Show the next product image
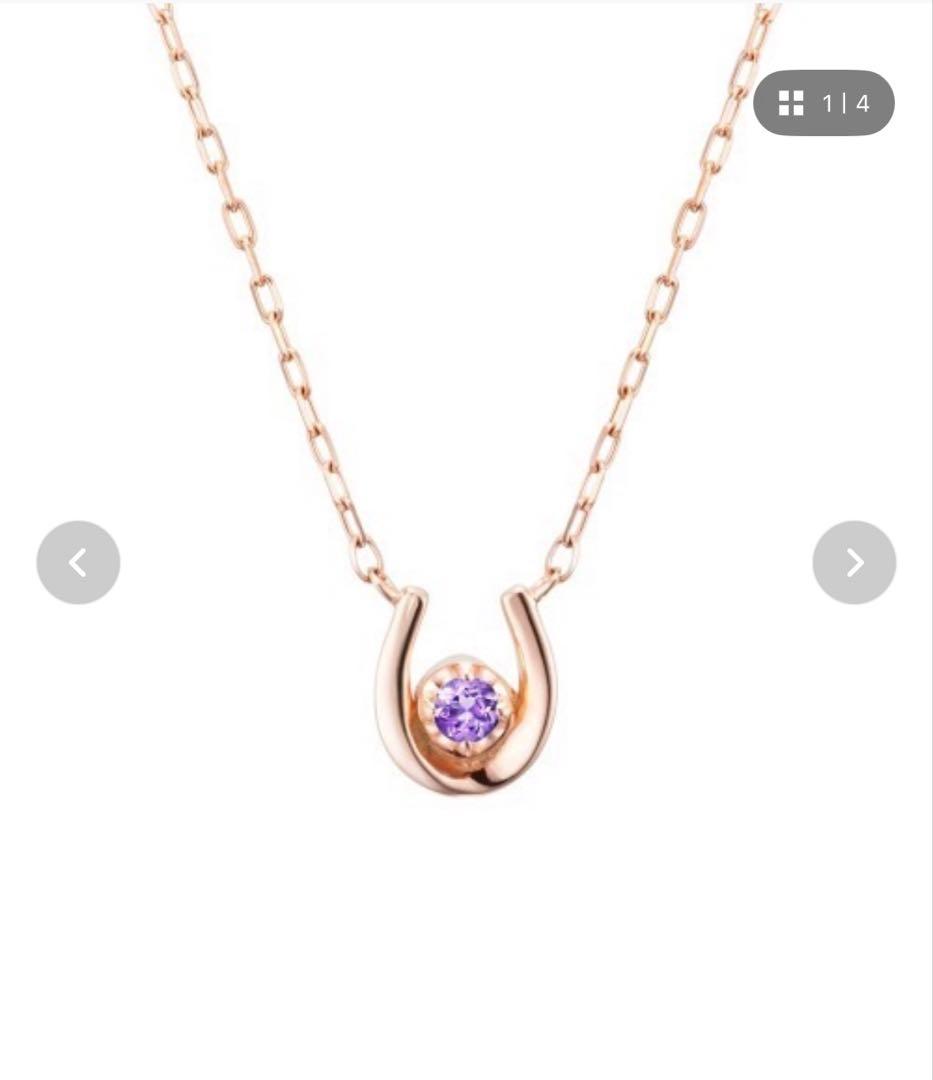This screenshot has height=1080, width=933. (854, 562)
